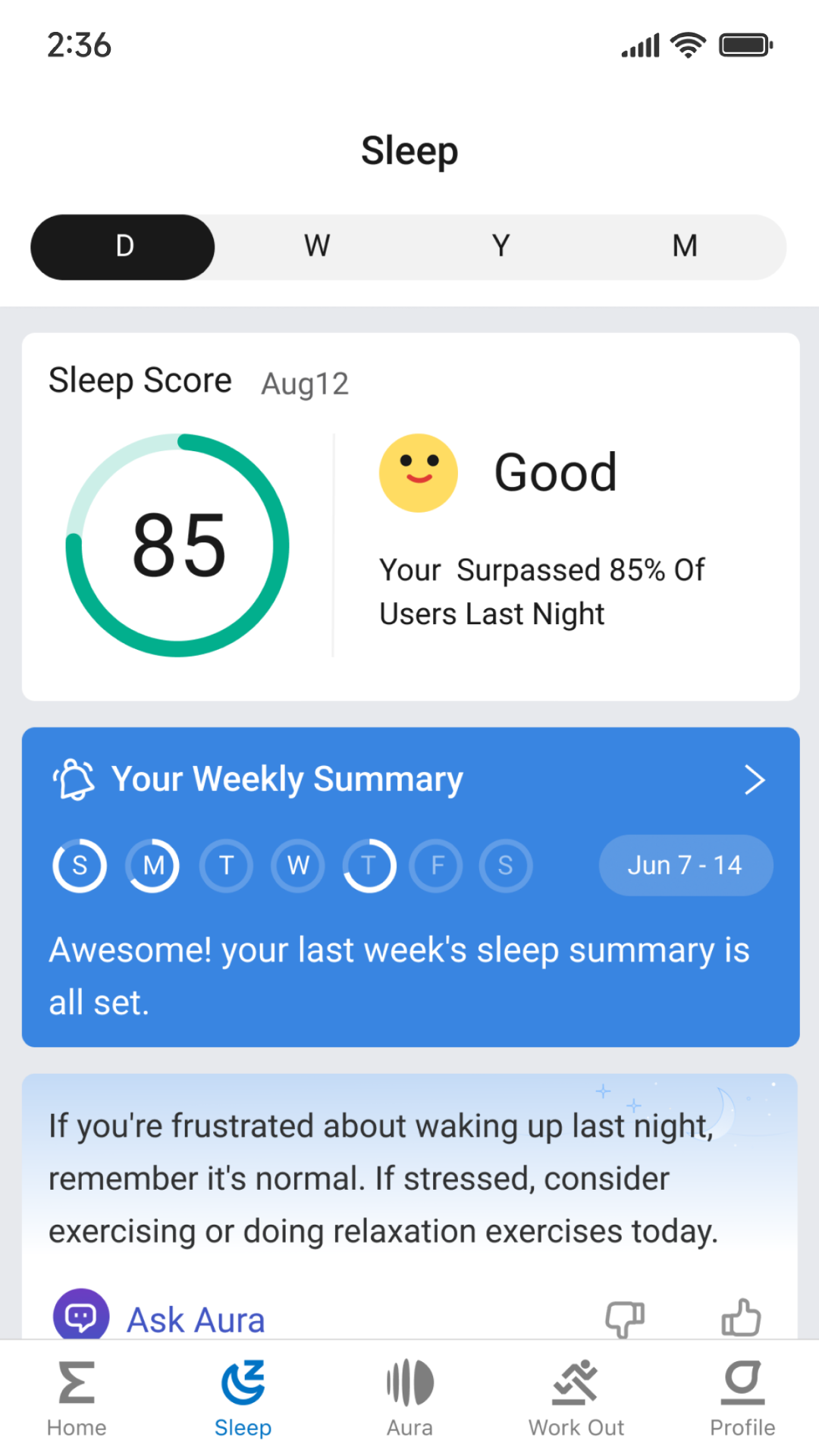819x1456 pixels.
Task: Toggle Monday's completed sleep circle
Action: click(152, 864)
